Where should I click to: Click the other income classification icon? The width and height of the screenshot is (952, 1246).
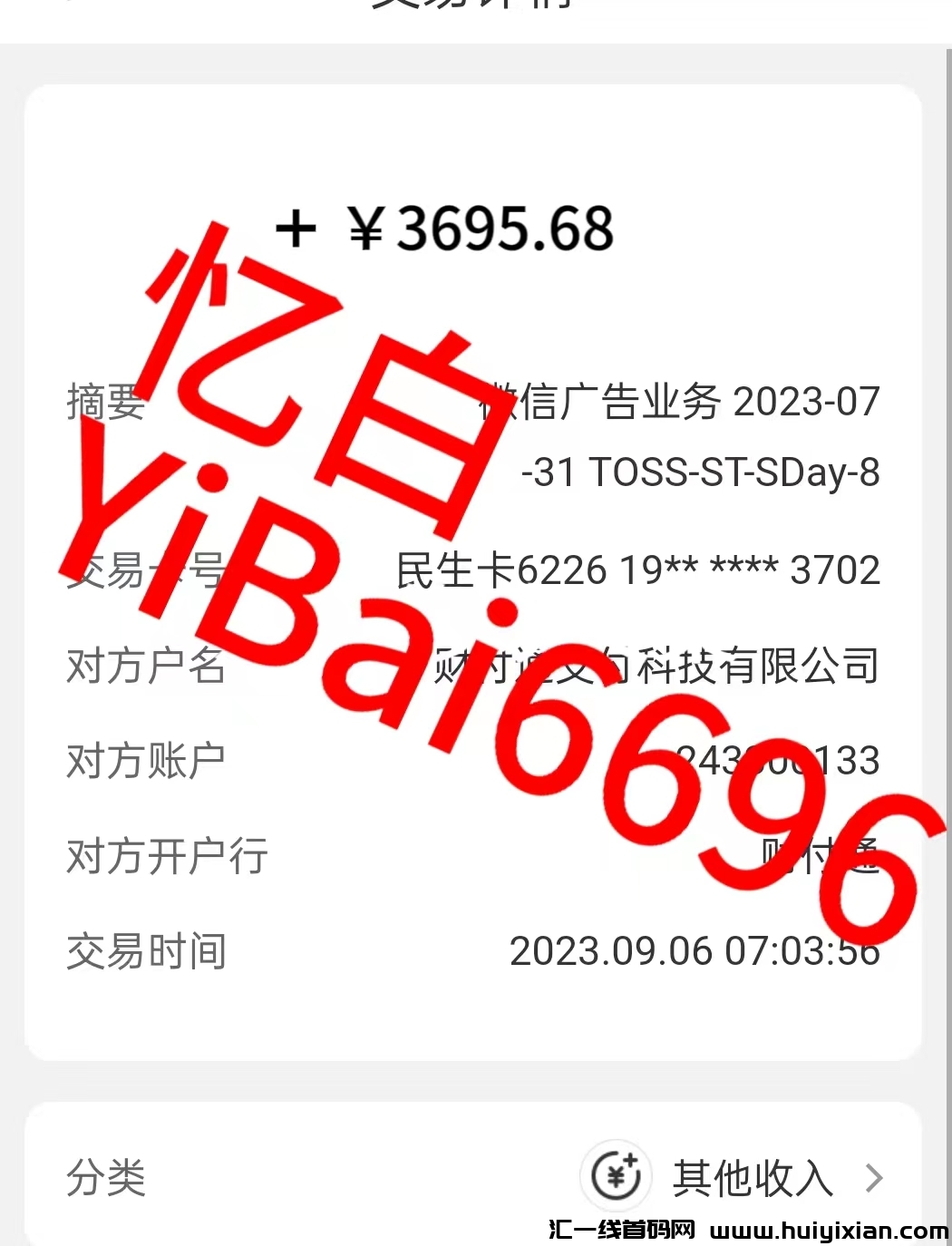pyautogui.click(x=617, y=1175)
